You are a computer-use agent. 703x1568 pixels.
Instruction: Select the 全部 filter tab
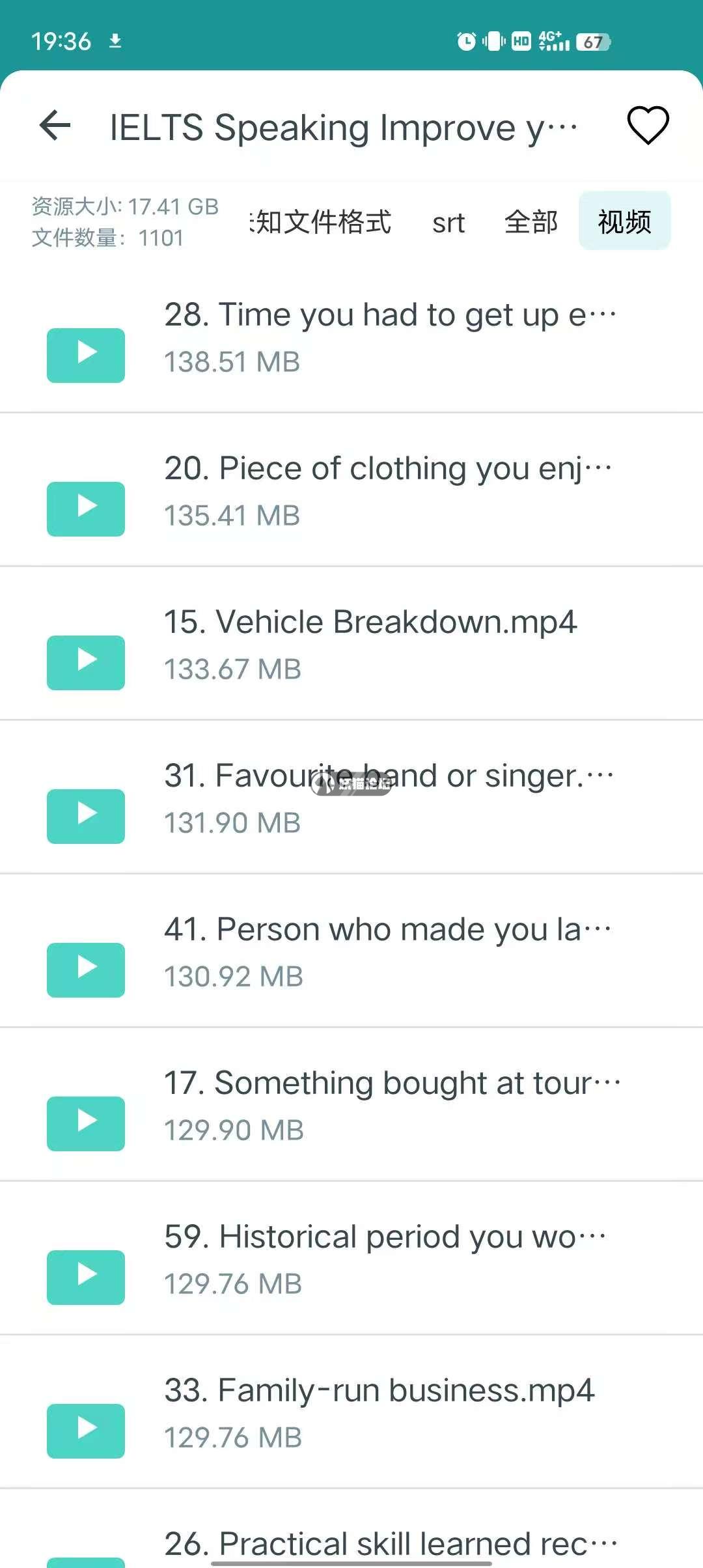531,222
